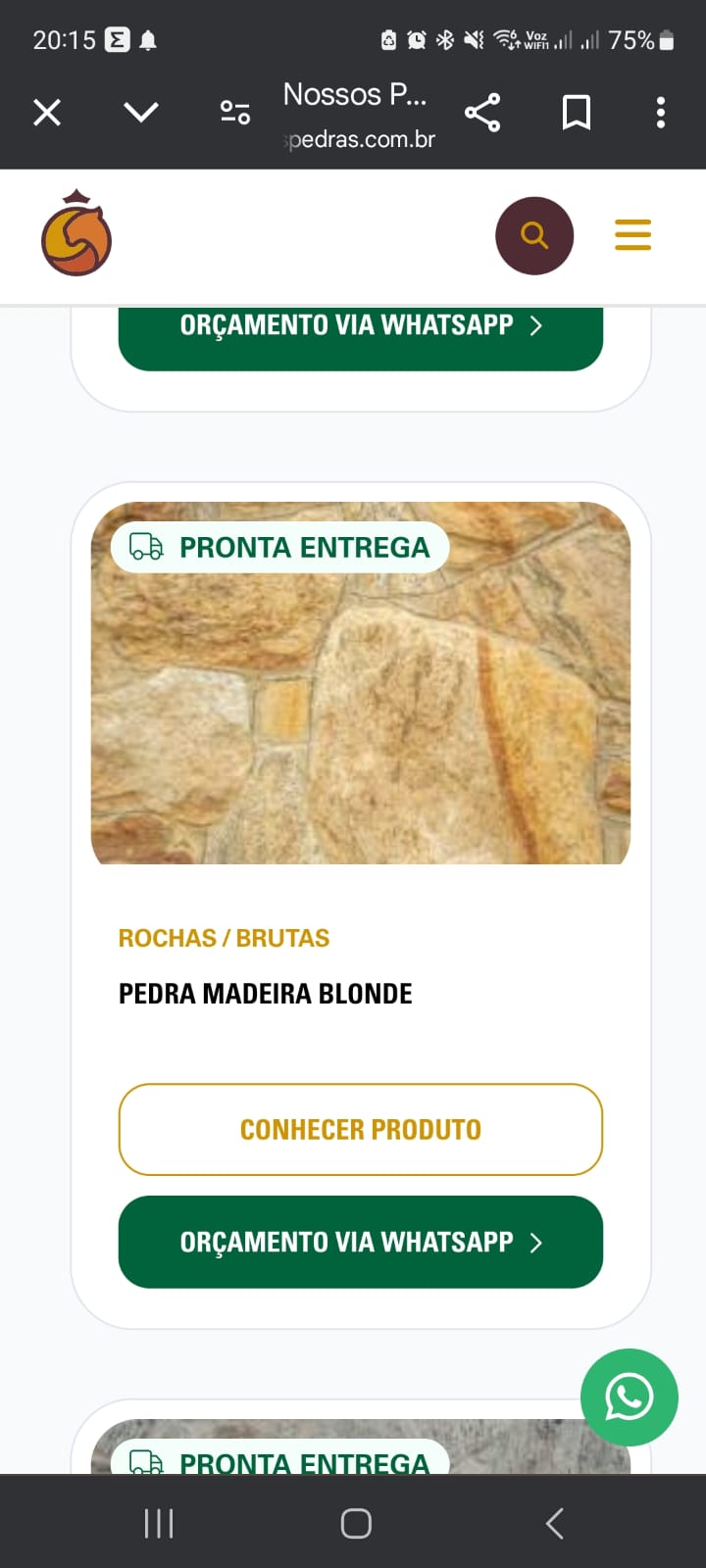Click the site logo
This screenshot has width=706, height=1568.
tap(76, 235)
